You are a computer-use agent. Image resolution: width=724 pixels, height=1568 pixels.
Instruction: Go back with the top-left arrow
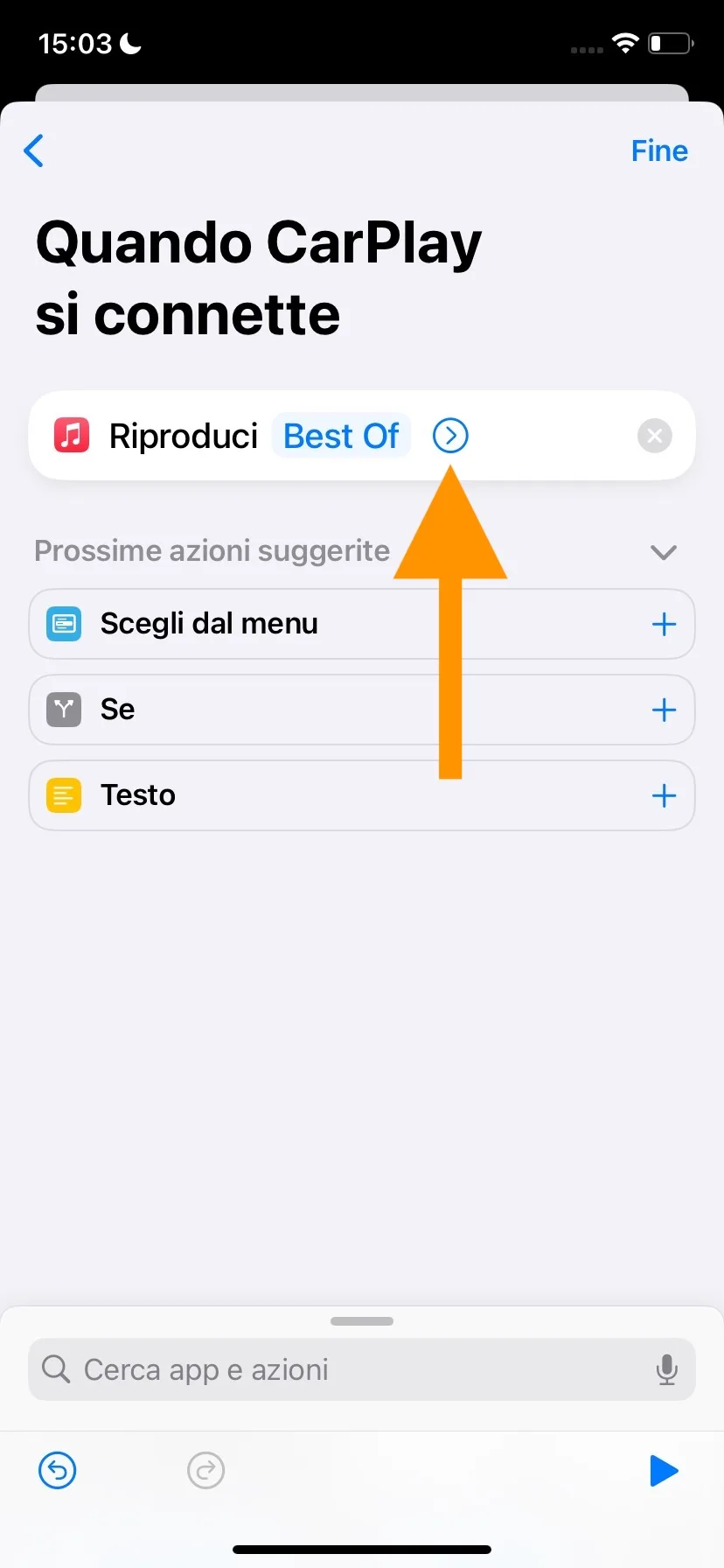tap(34, 150)
